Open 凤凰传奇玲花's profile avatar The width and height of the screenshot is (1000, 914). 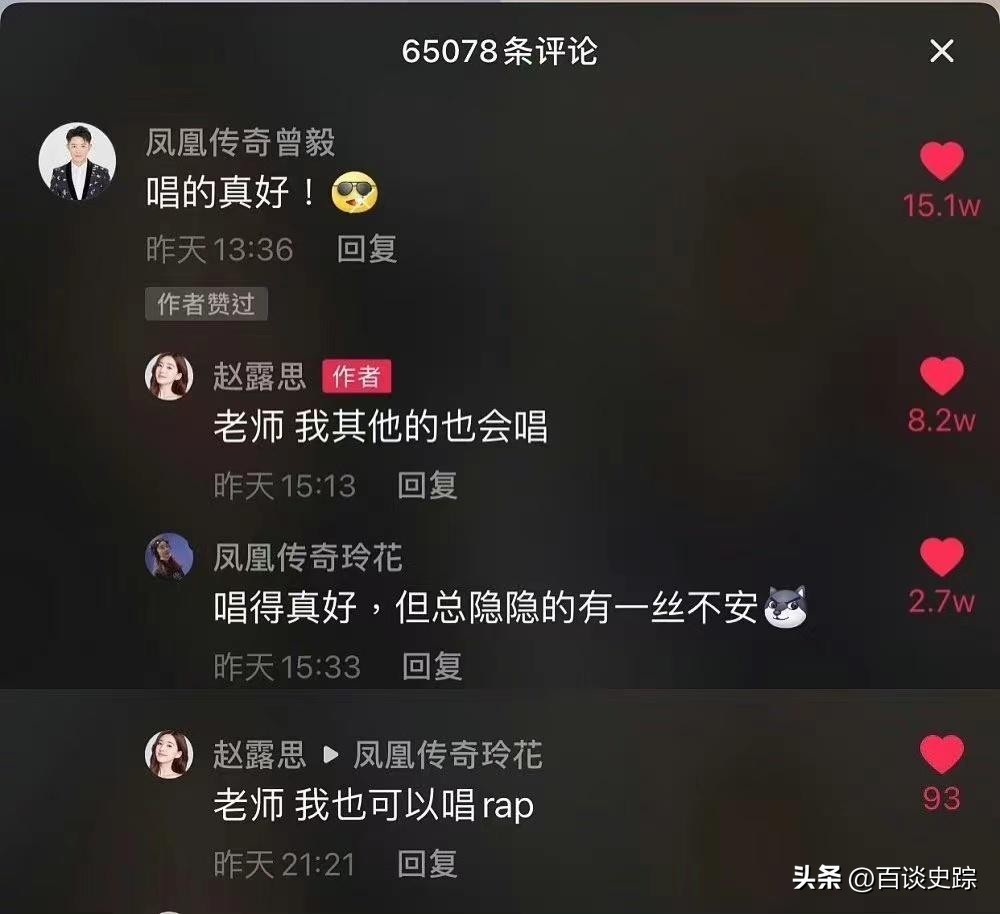[169, 556]
